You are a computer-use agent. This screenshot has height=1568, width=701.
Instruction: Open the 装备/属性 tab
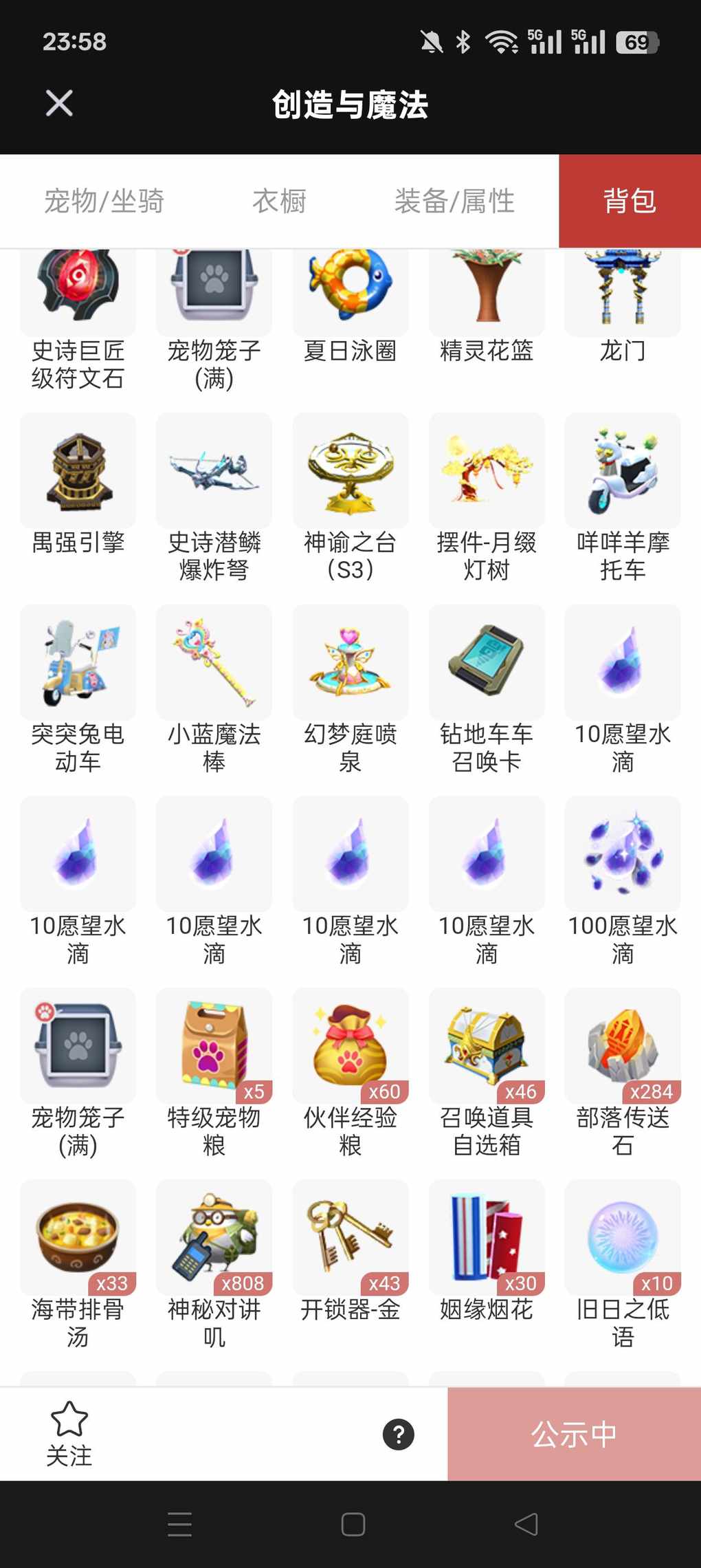pyautogui.click(x=454, y=201)
